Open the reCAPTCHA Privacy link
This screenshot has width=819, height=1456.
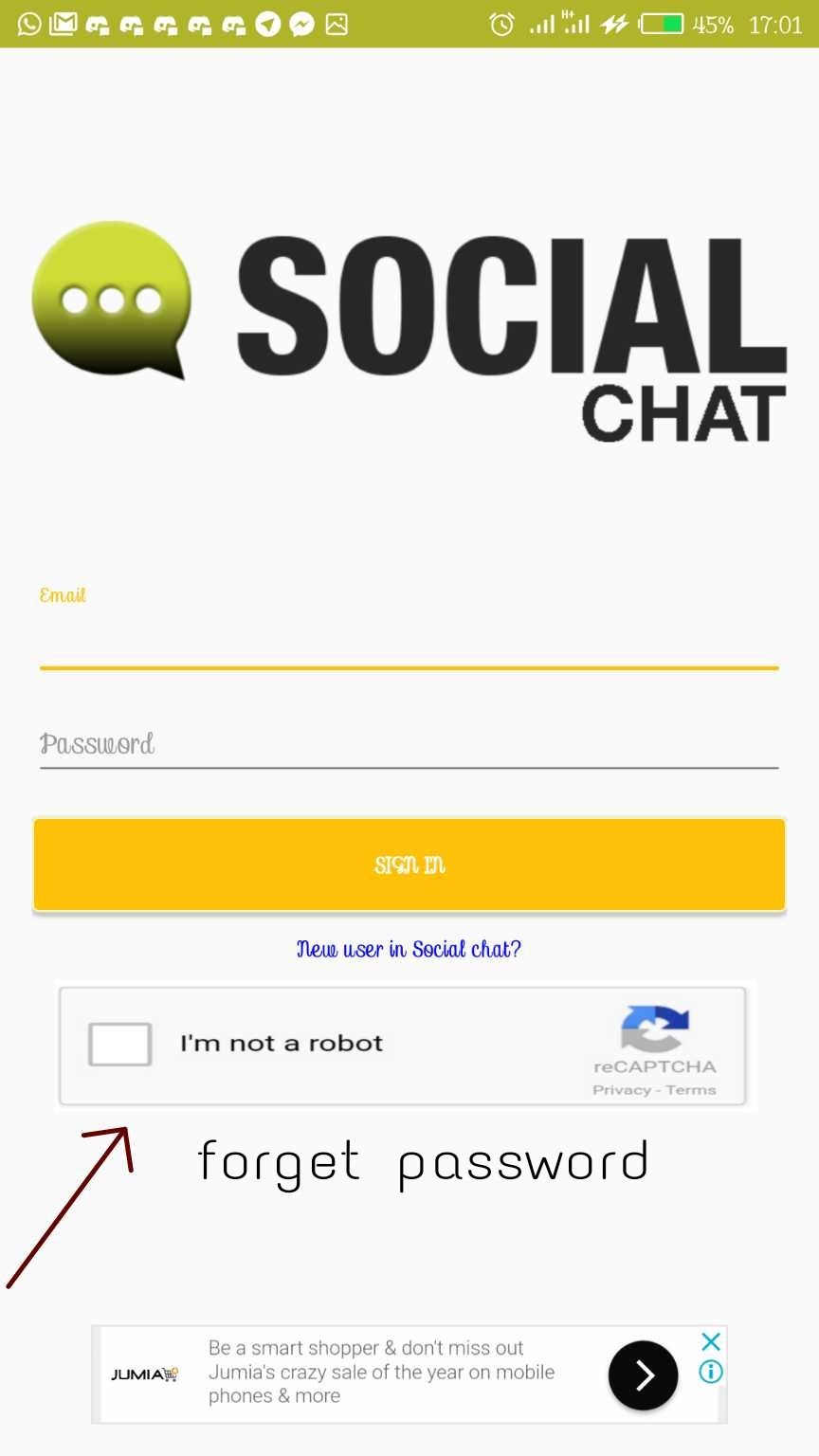pos(621,1090)
